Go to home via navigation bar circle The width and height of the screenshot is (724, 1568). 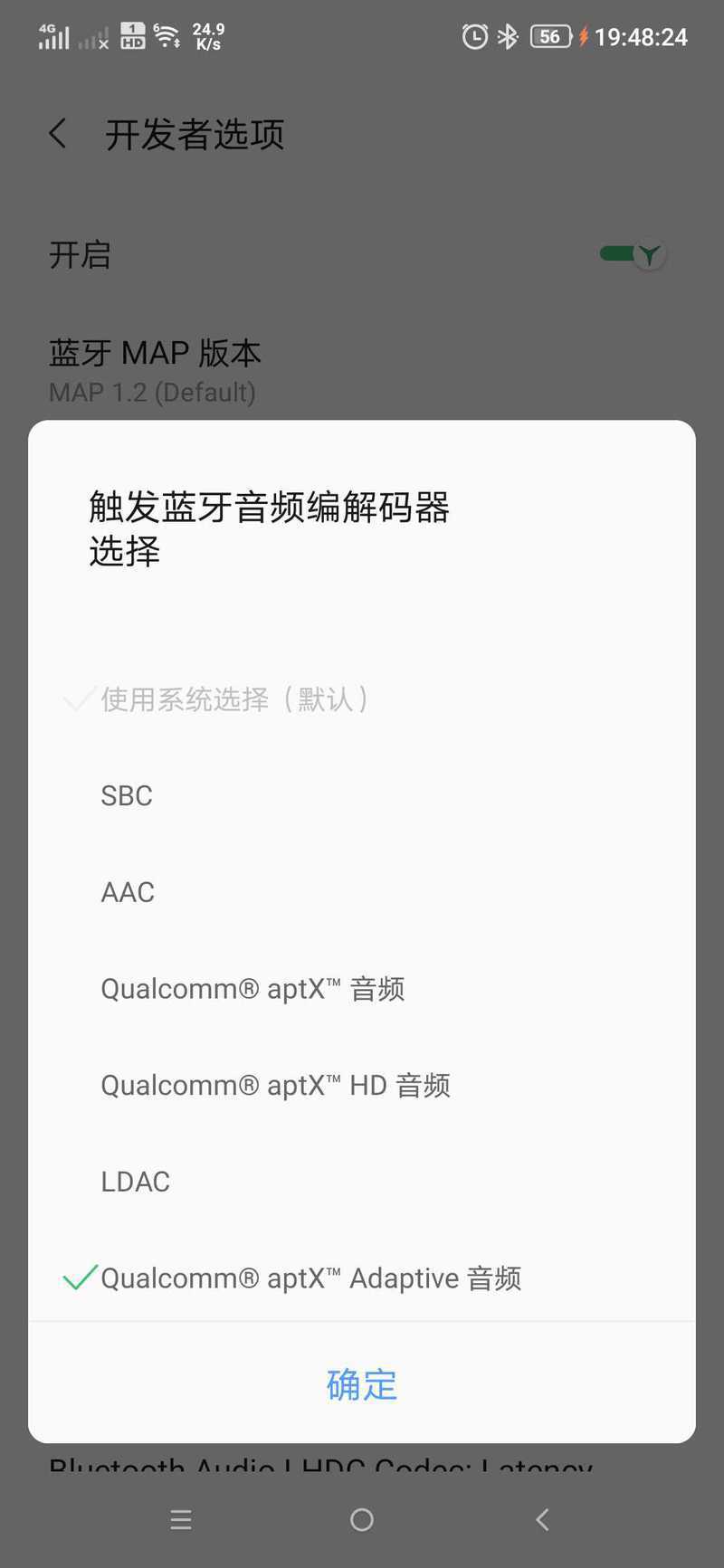(x=362, y=1519)
